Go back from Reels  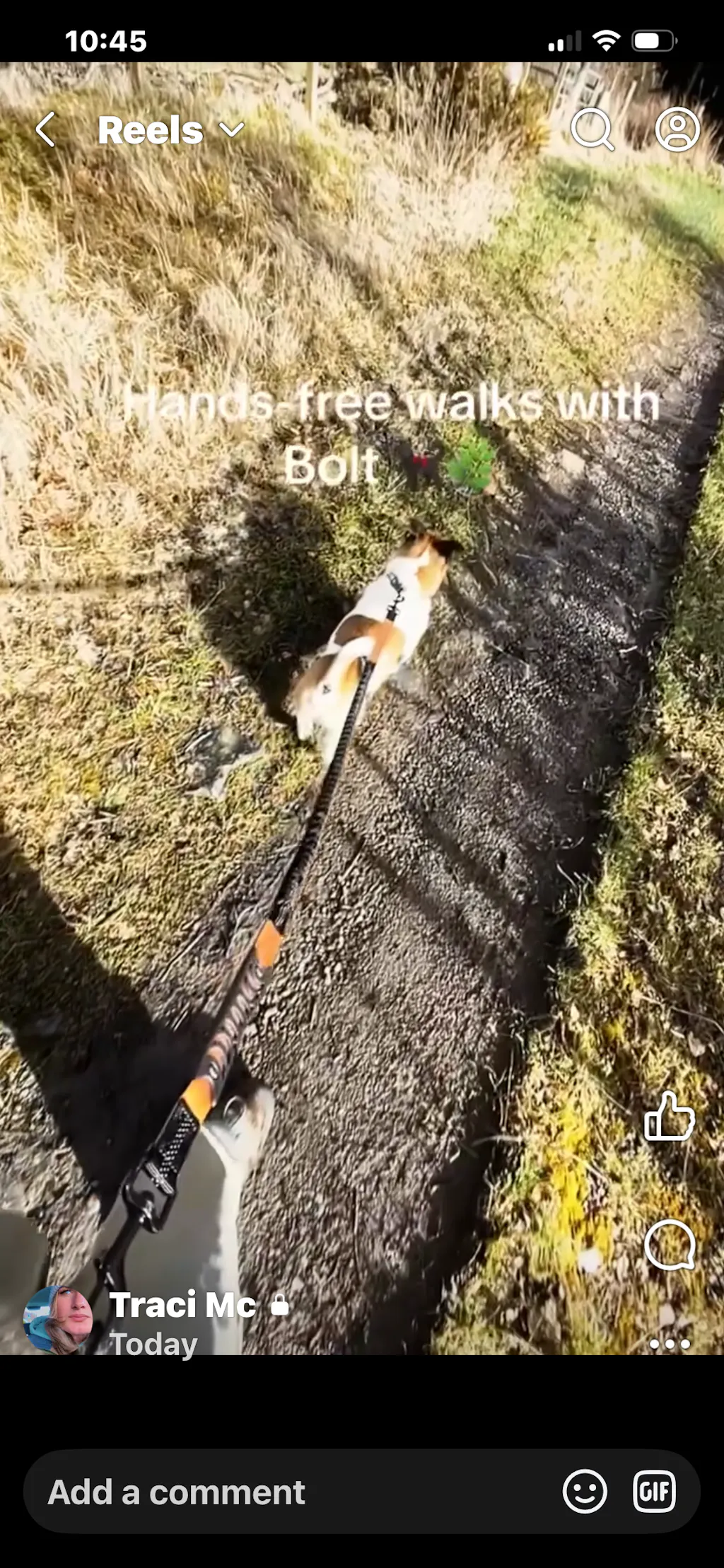coord(46,130)
